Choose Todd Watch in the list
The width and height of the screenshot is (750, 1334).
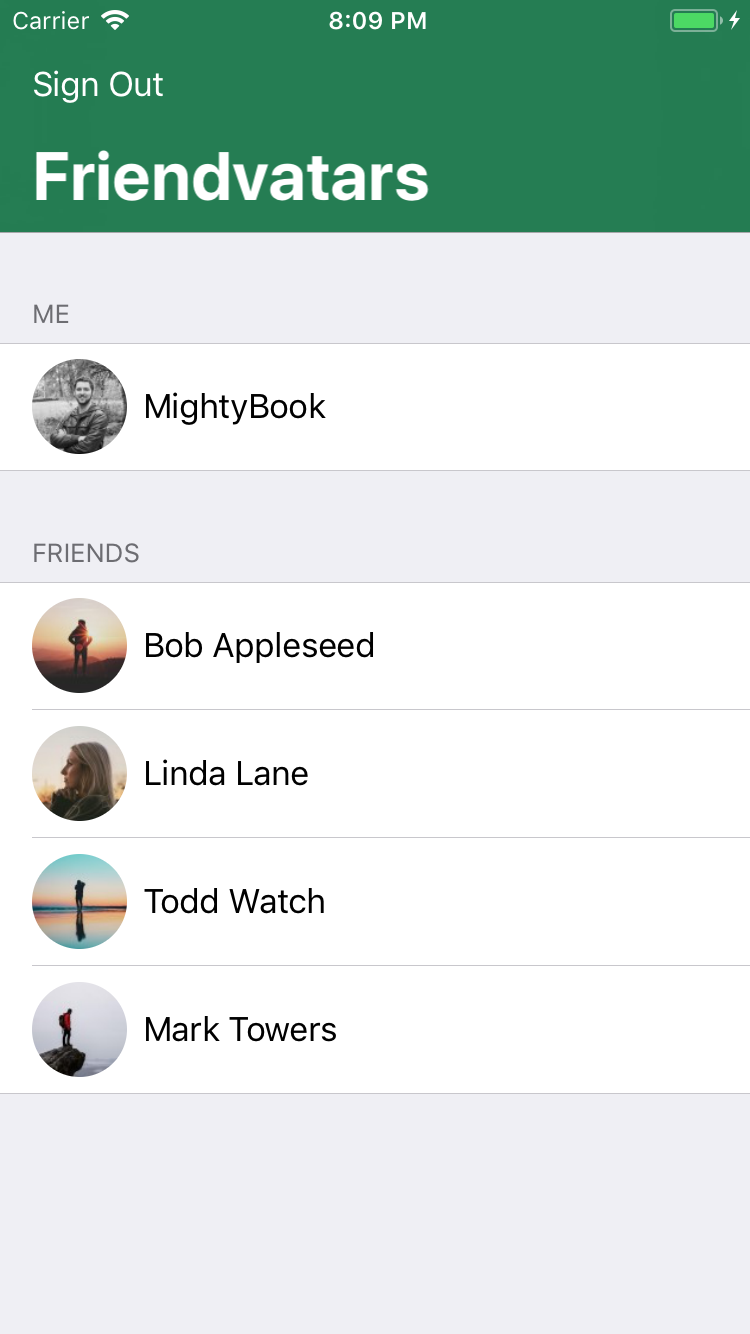click(x=234, y=902)
